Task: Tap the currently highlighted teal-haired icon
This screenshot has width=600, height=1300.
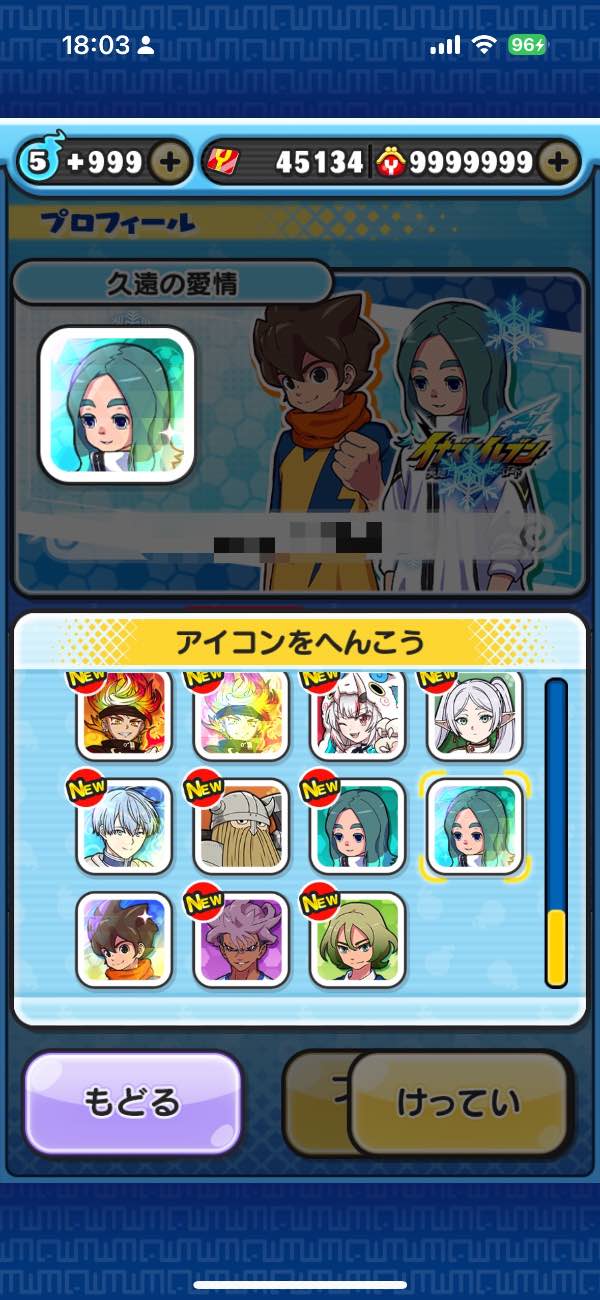Action: pos(474,826)
